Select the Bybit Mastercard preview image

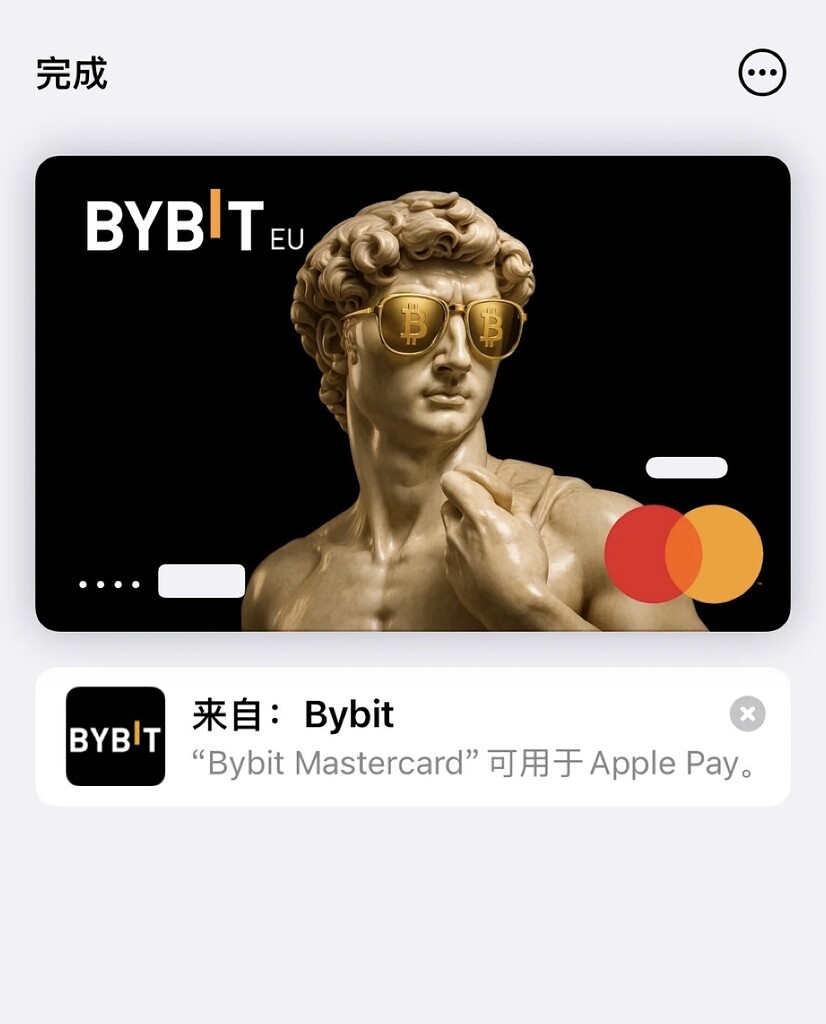pos(413,392)
